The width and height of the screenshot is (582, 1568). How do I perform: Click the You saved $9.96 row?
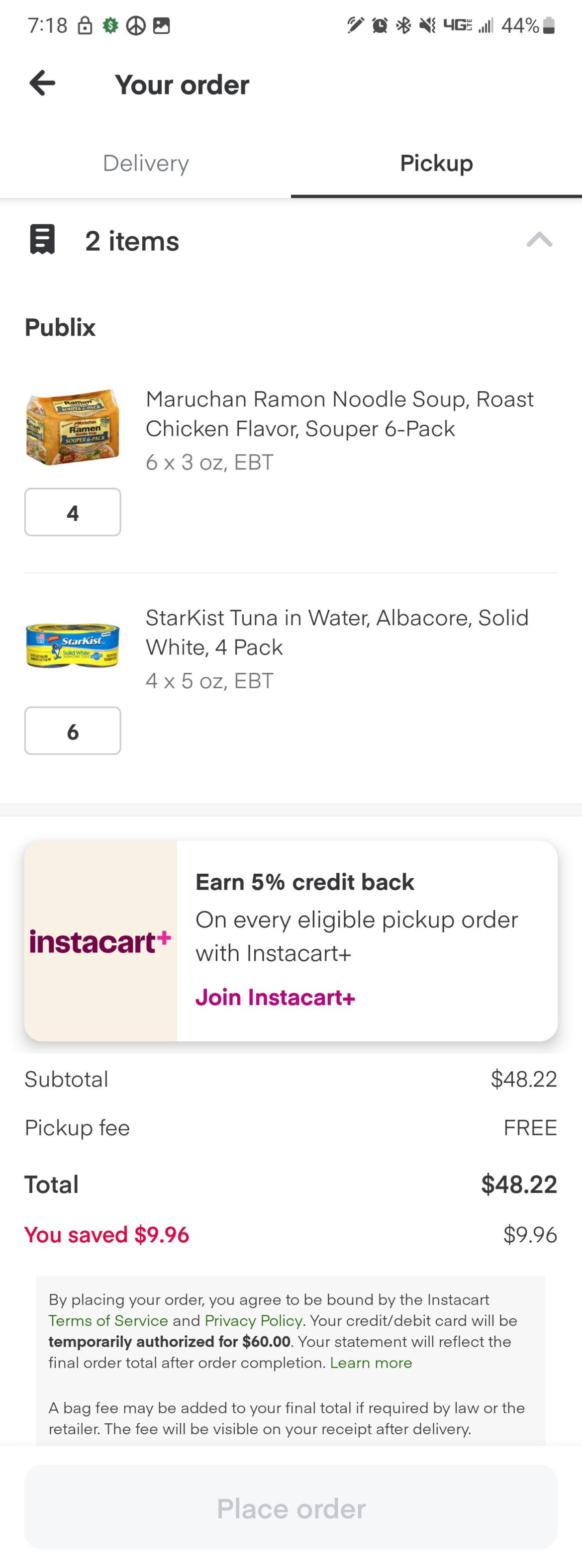click(x=106, y=1234)
